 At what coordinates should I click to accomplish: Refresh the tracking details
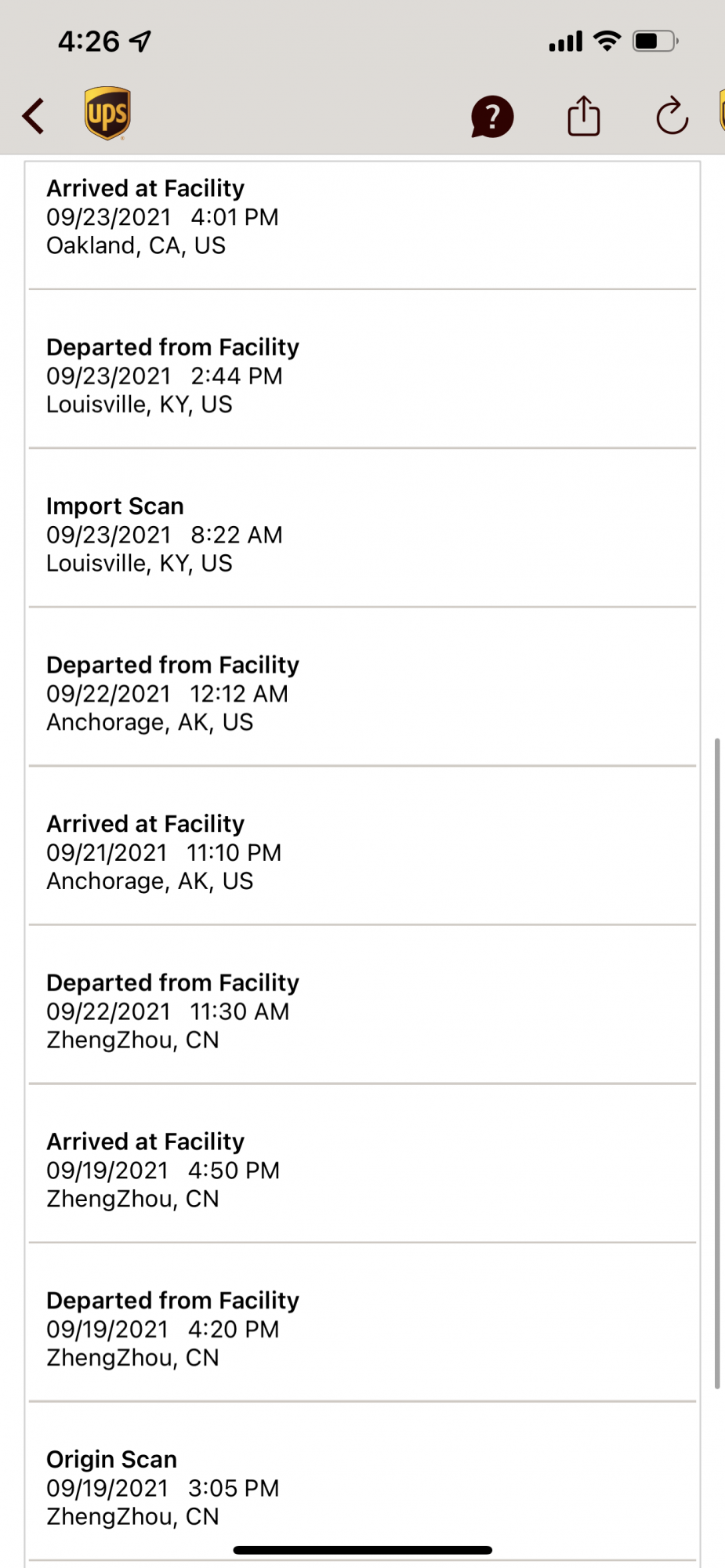point(672,117)
